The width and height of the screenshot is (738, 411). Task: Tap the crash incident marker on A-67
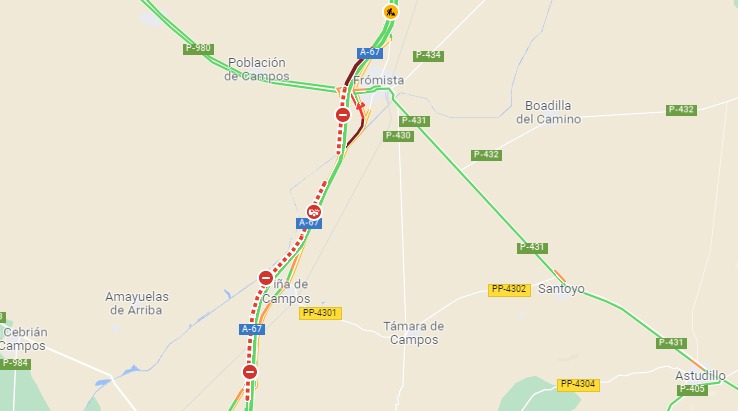[313, 212]
